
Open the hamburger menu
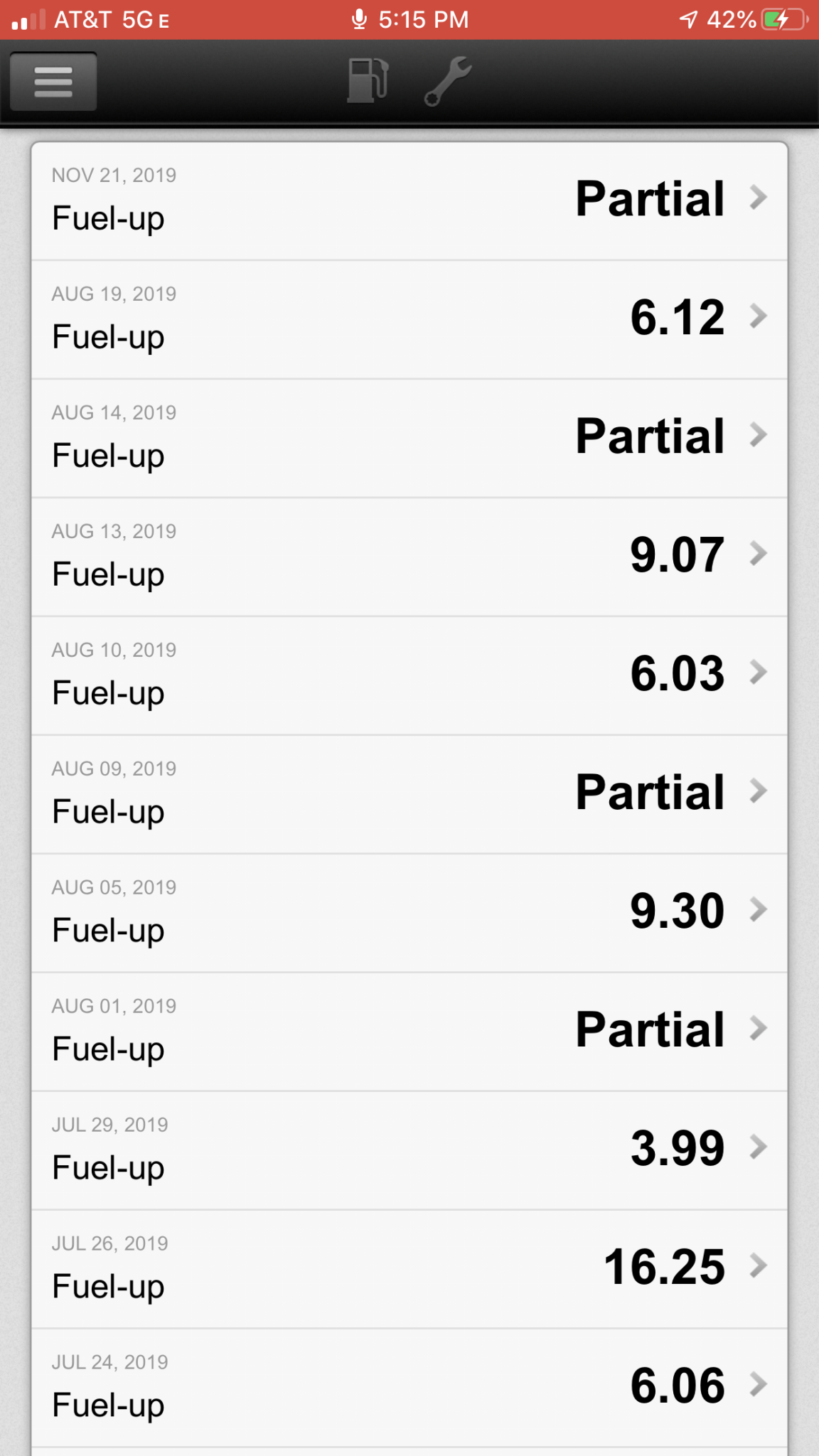point(53,82)
